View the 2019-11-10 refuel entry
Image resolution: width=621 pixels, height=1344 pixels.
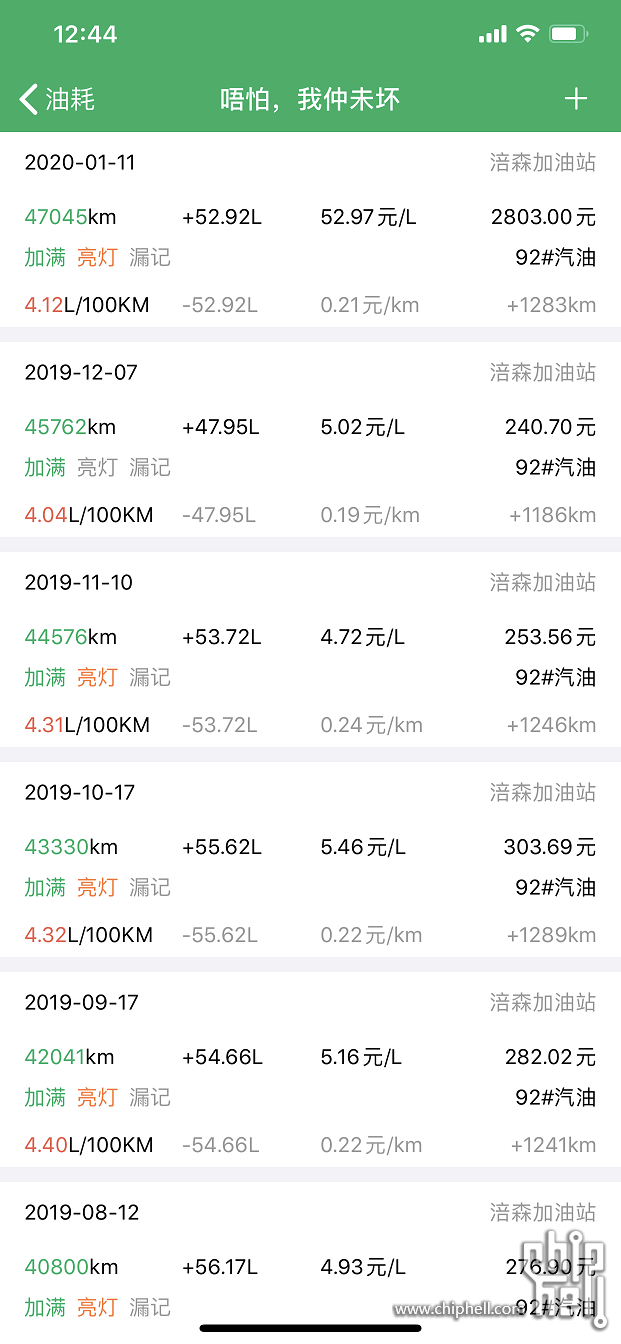pyautogui.click(x=310, y=650)
